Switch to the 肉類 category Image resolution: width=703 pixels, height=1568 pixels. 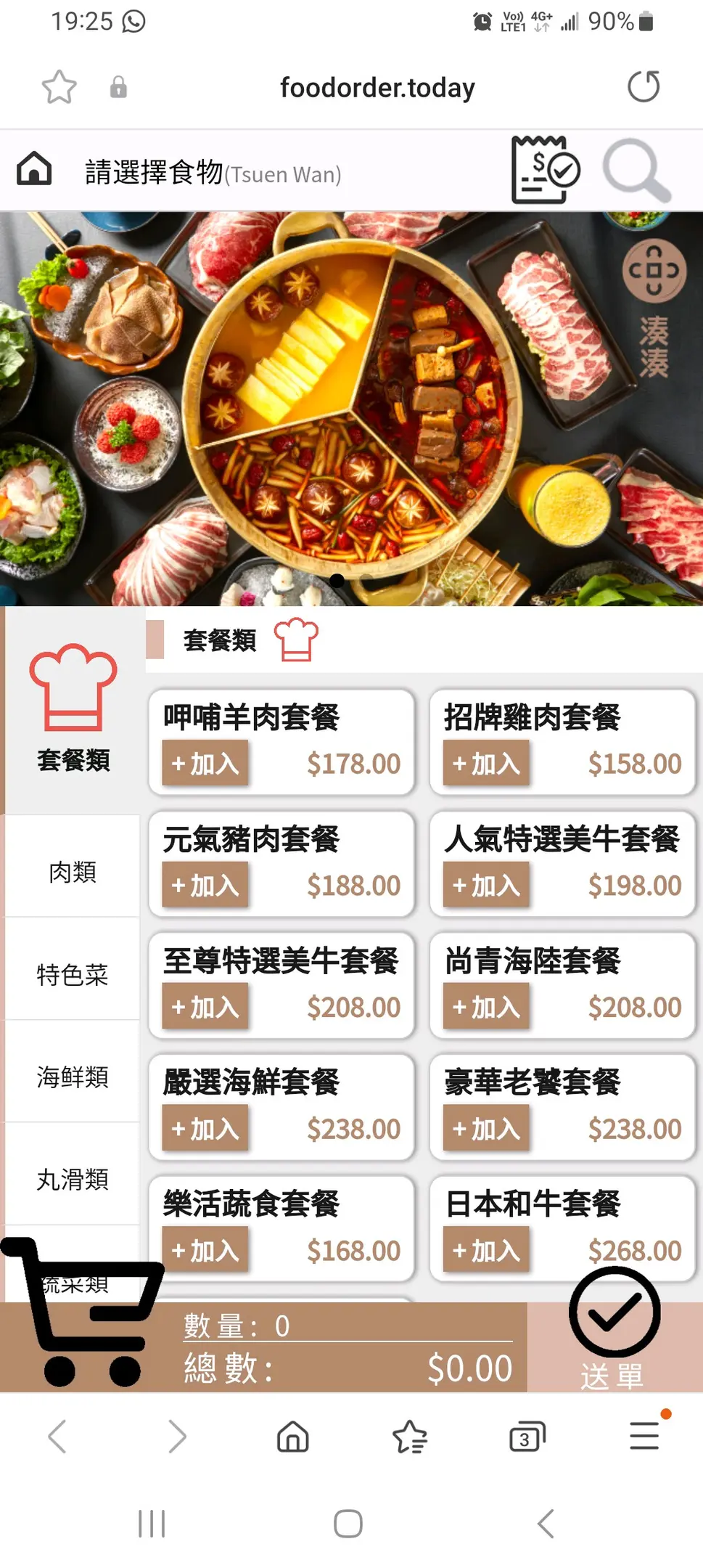(x=73, y=871)
